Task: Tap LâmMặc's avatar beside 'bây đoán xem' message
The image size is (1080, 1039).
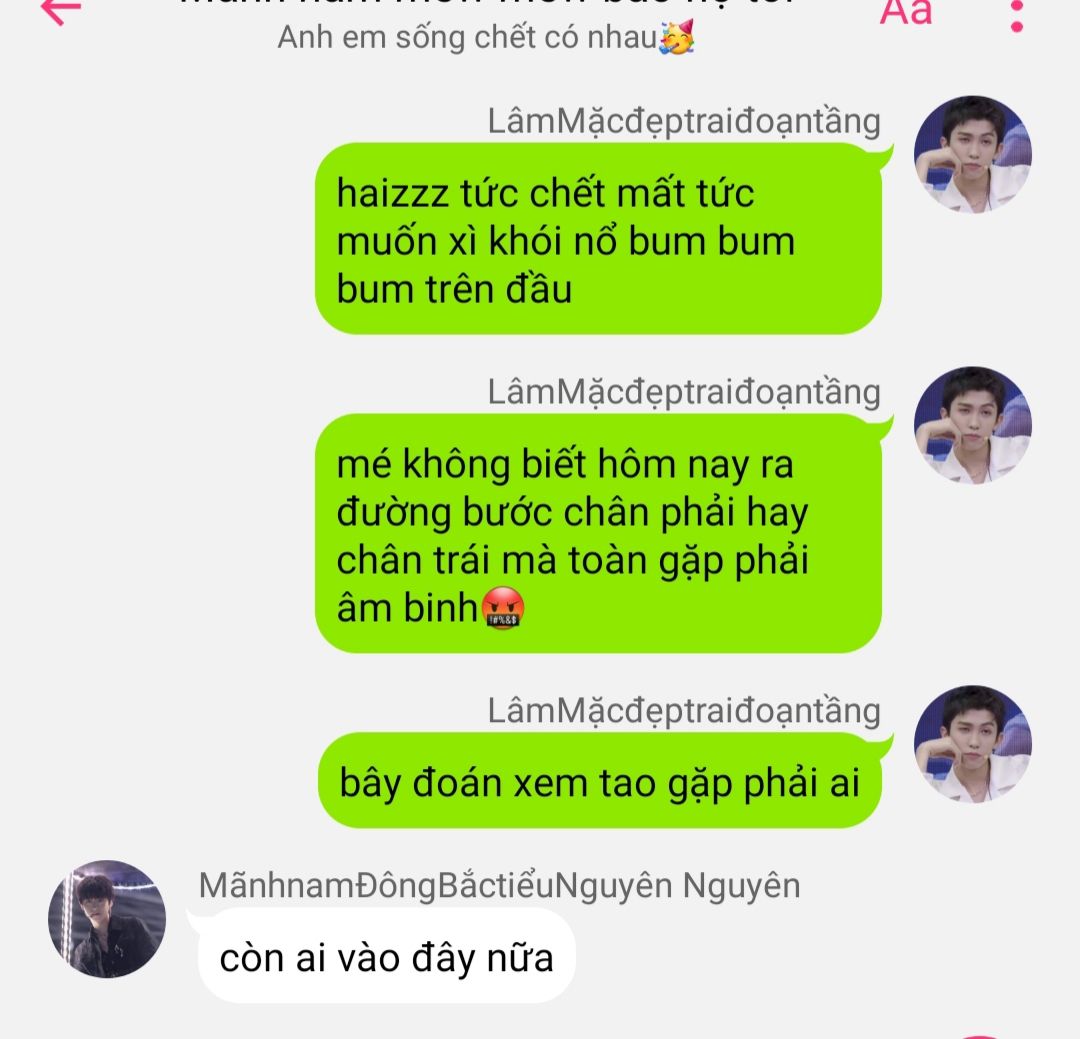Action: point(972,743)
